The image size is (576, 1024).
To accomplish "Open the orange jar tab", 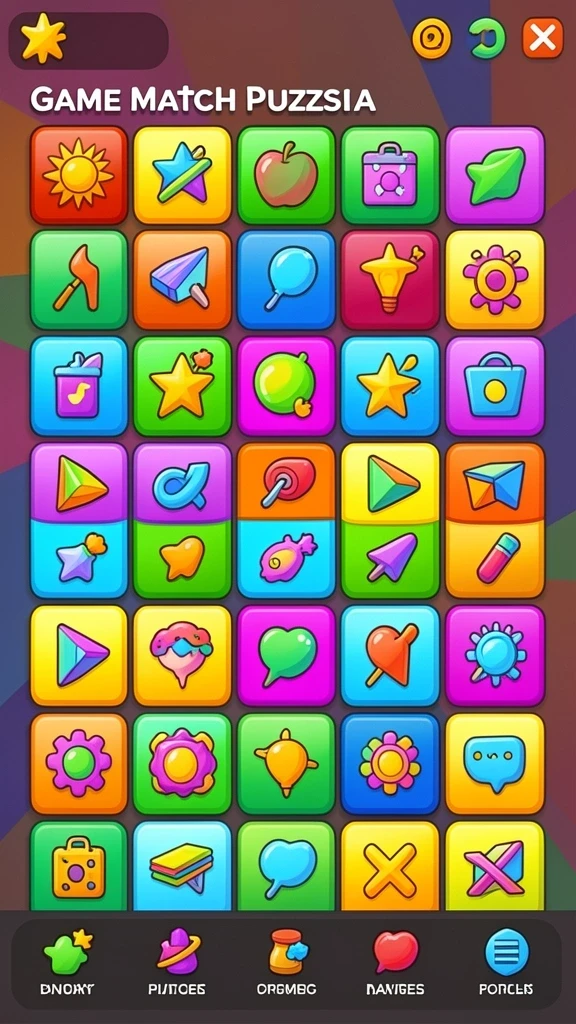I will pyautogui.click(x=286, y=963).
